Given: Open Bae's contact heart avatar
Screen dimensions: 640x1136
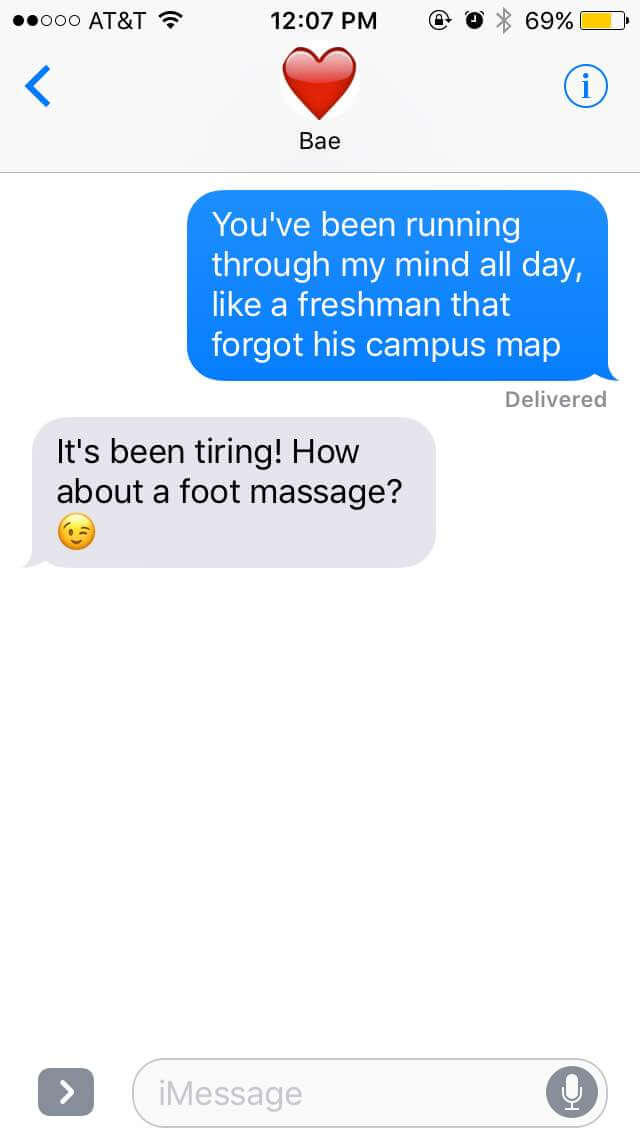Looking at the screenshot, I should click(319, 83).
